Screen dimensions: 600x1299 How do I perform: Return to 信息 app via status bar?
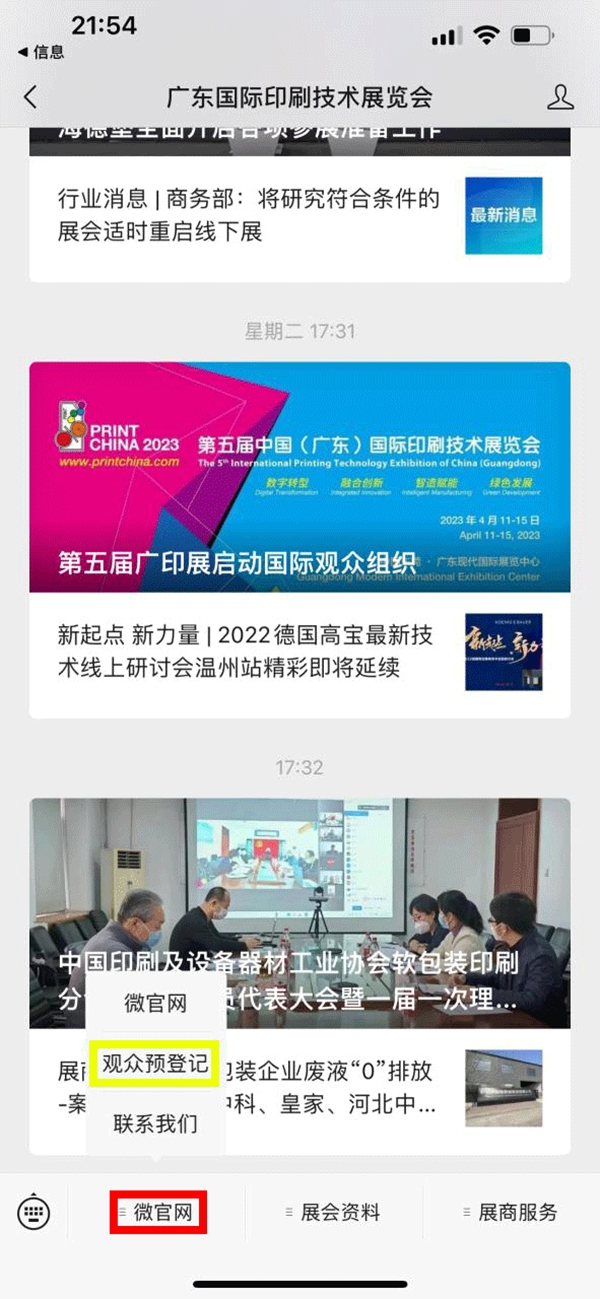click(40, 52)
